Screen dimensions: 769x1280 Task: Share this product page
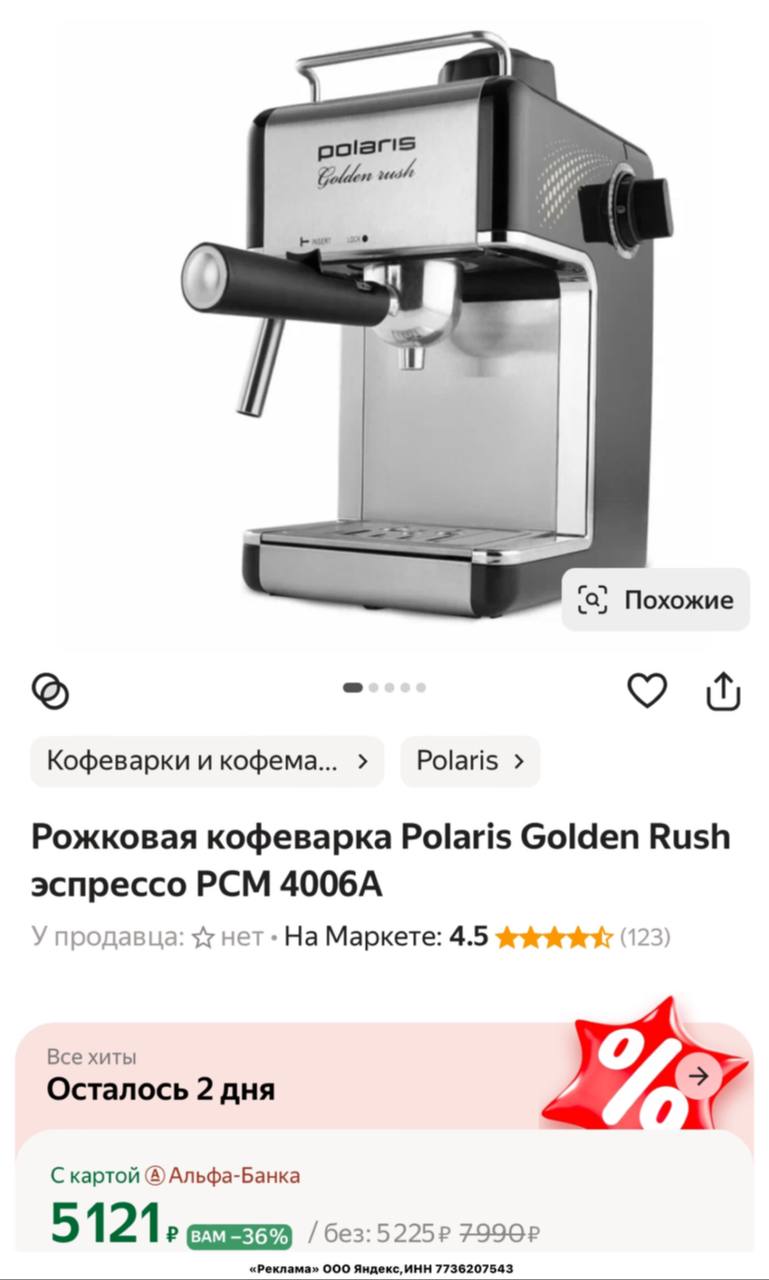tap(723, 690)
